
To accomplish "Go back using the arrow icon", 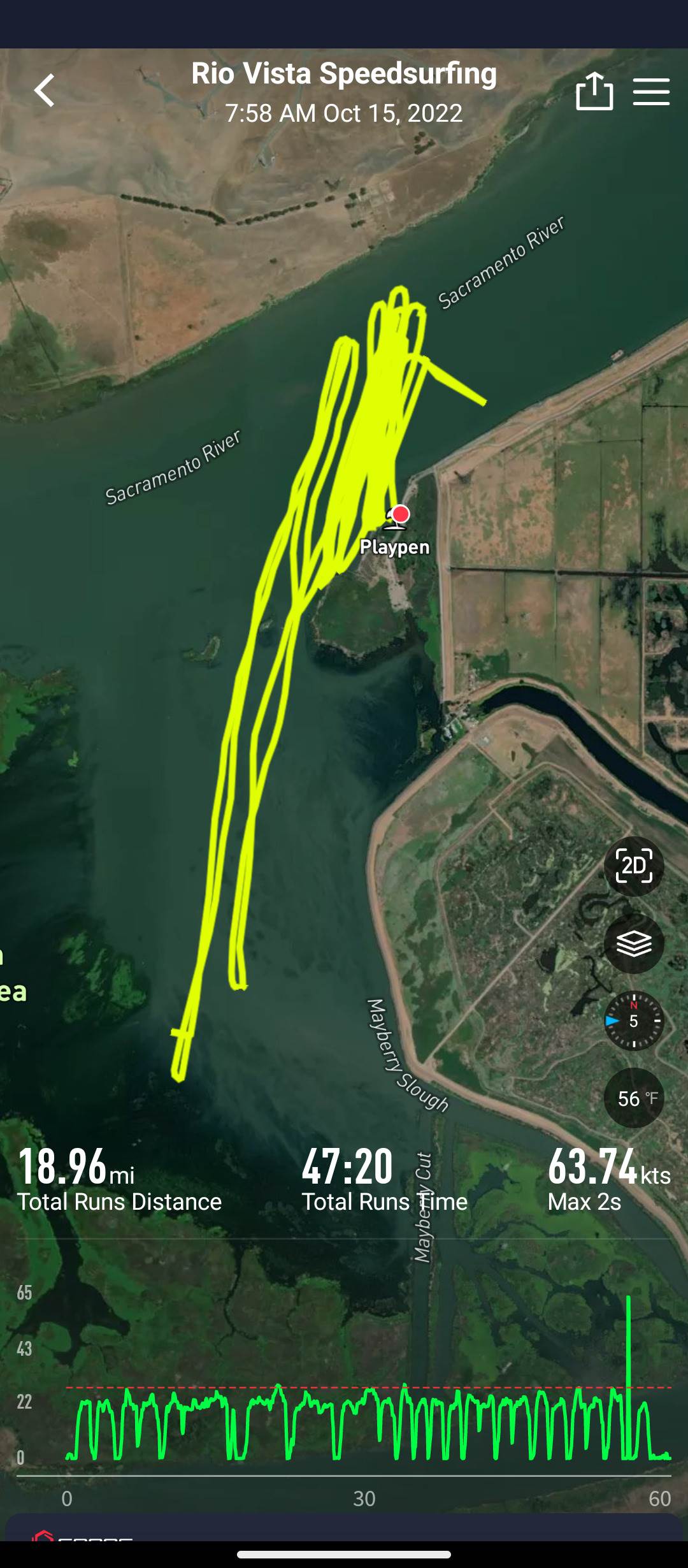I will point(45,90).
